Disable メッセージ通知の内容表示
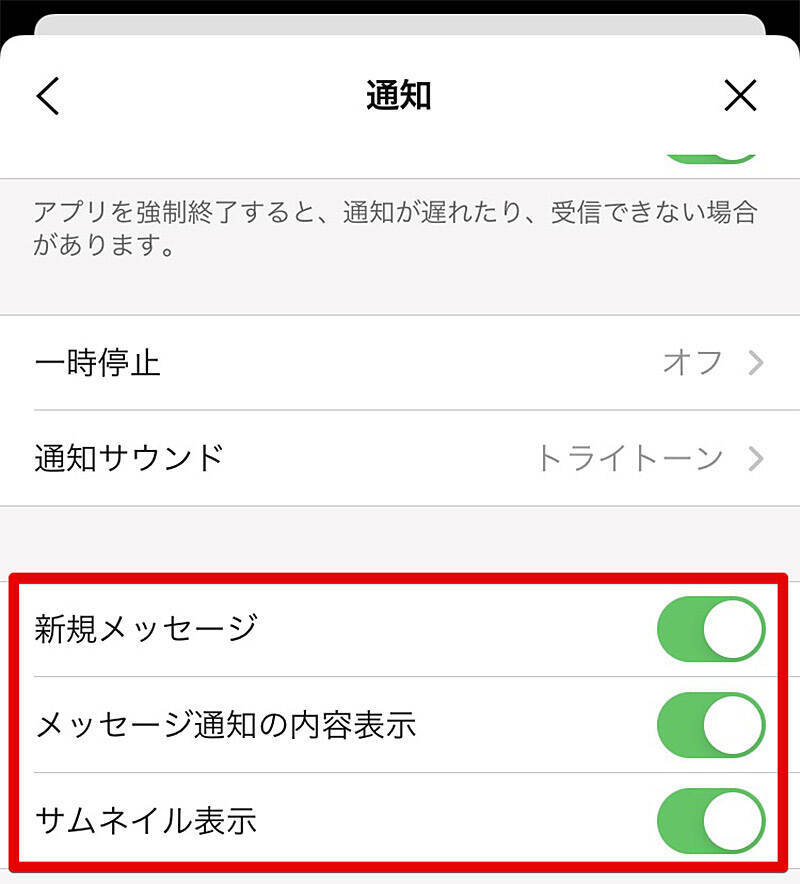 pos(710,725)
